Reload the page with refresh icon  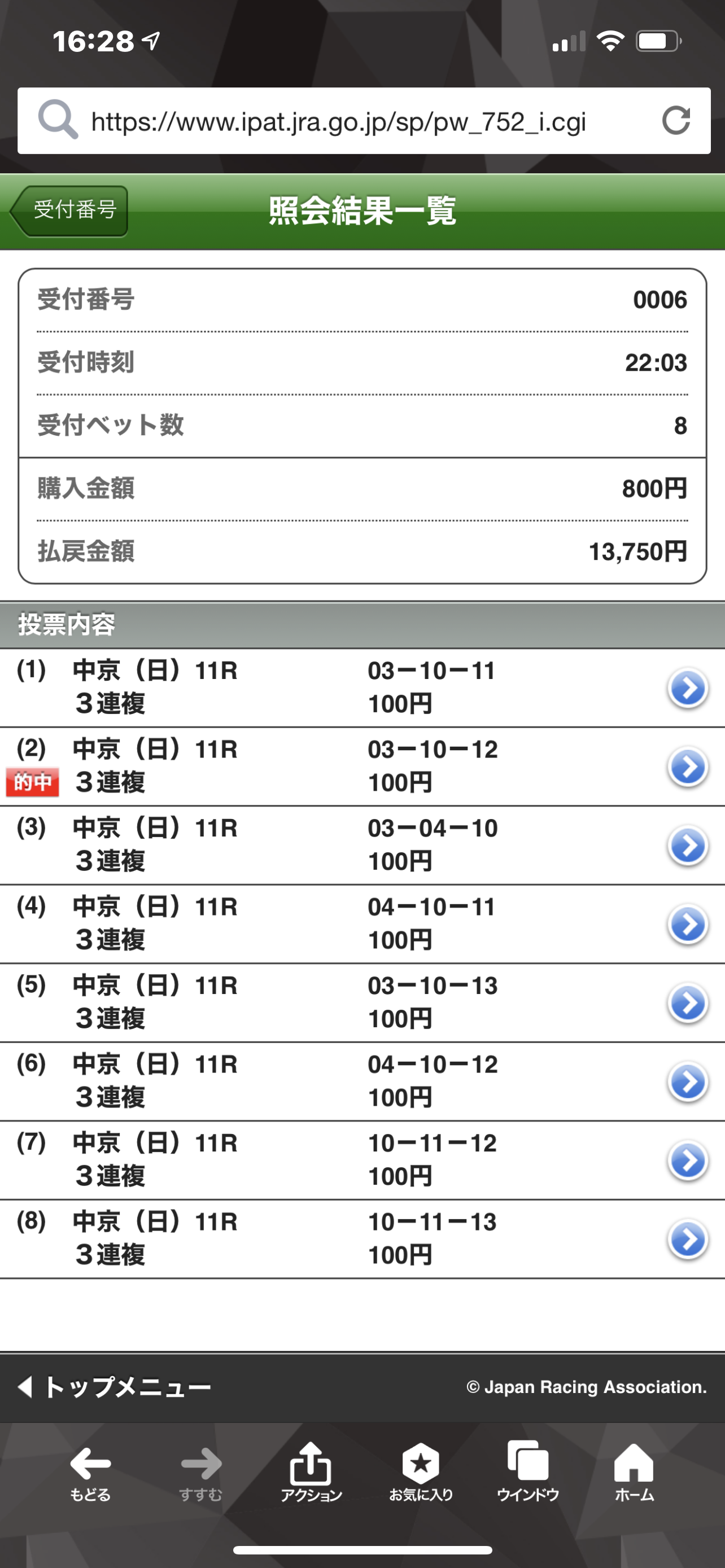[676, 121]
